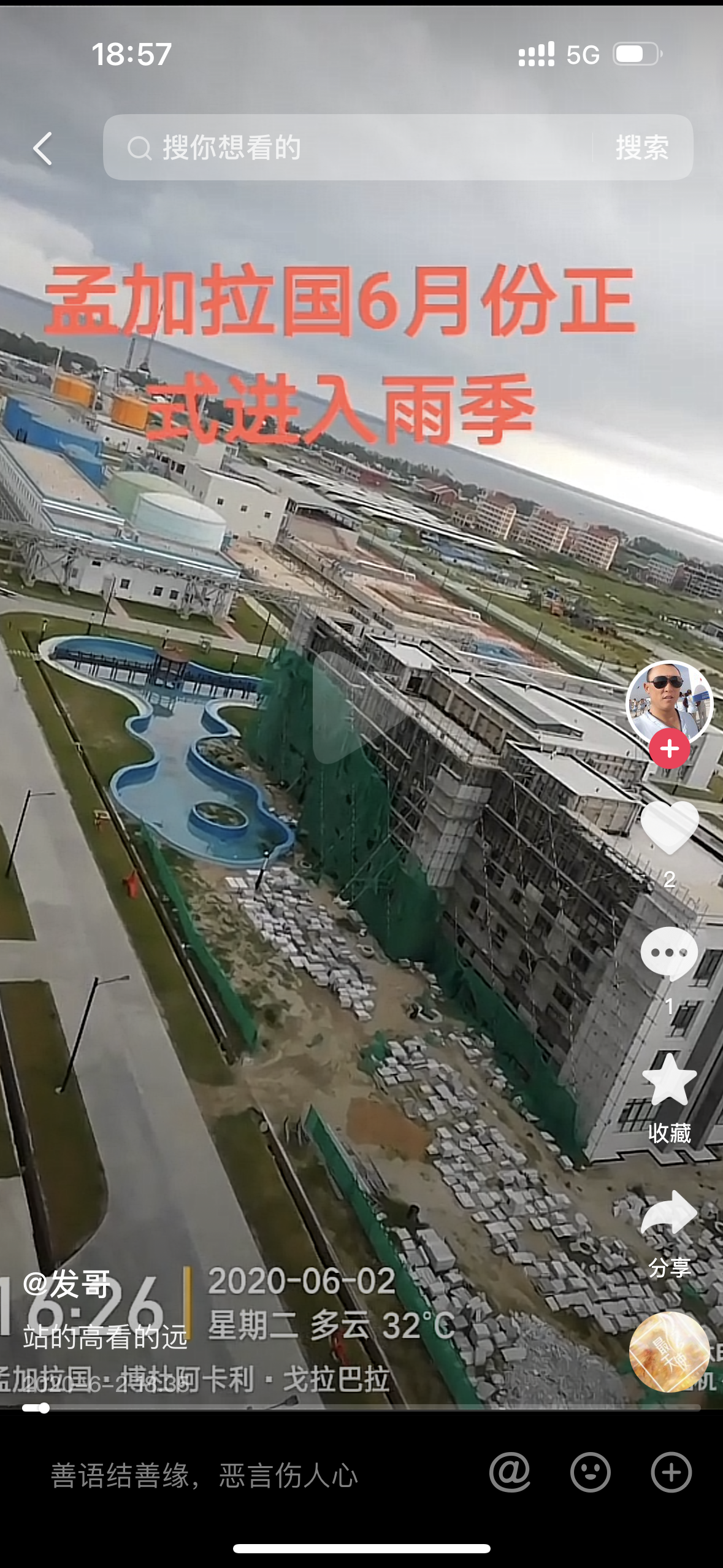Like this video with the heart icon

[669, 828]
